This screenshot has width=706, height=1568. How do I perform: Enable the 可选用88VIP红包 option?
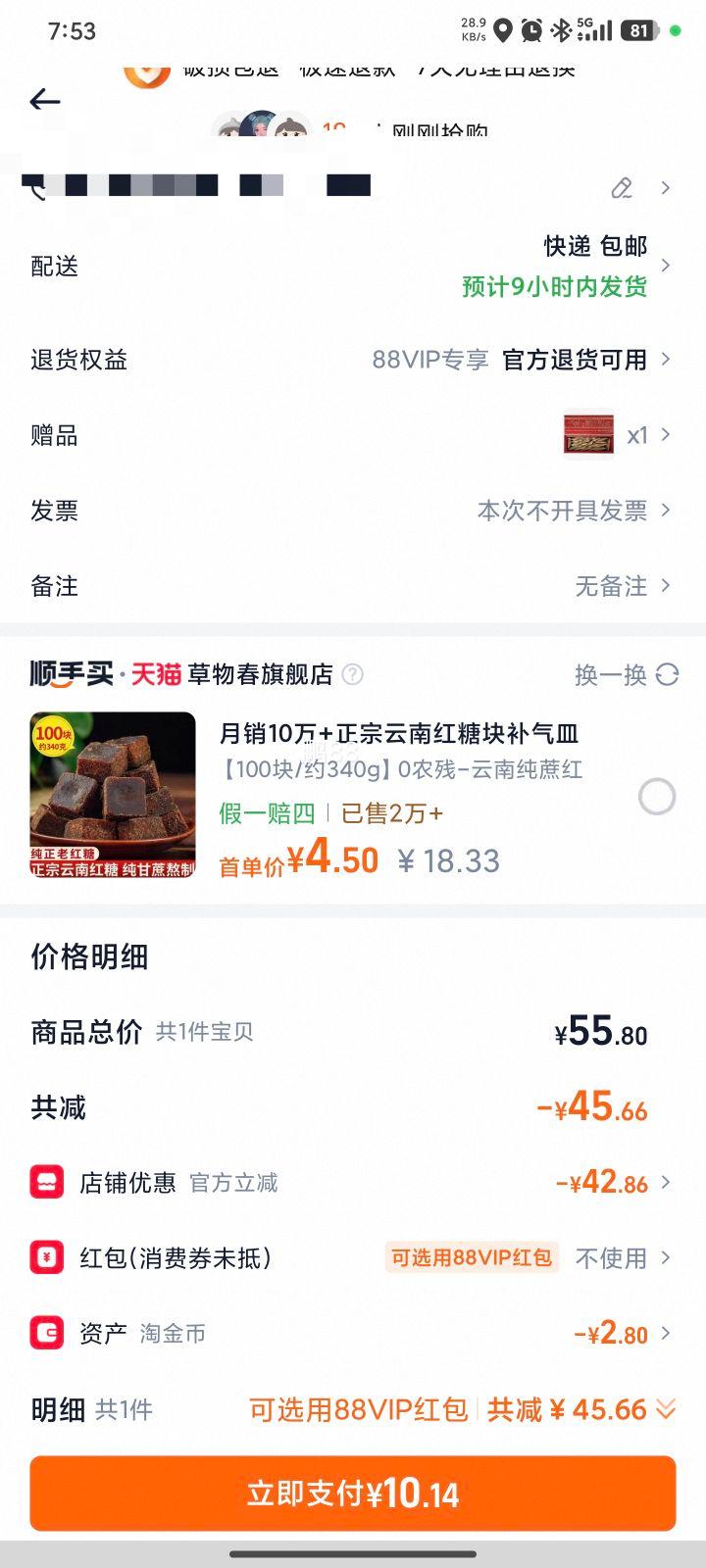click(471, 1257)
